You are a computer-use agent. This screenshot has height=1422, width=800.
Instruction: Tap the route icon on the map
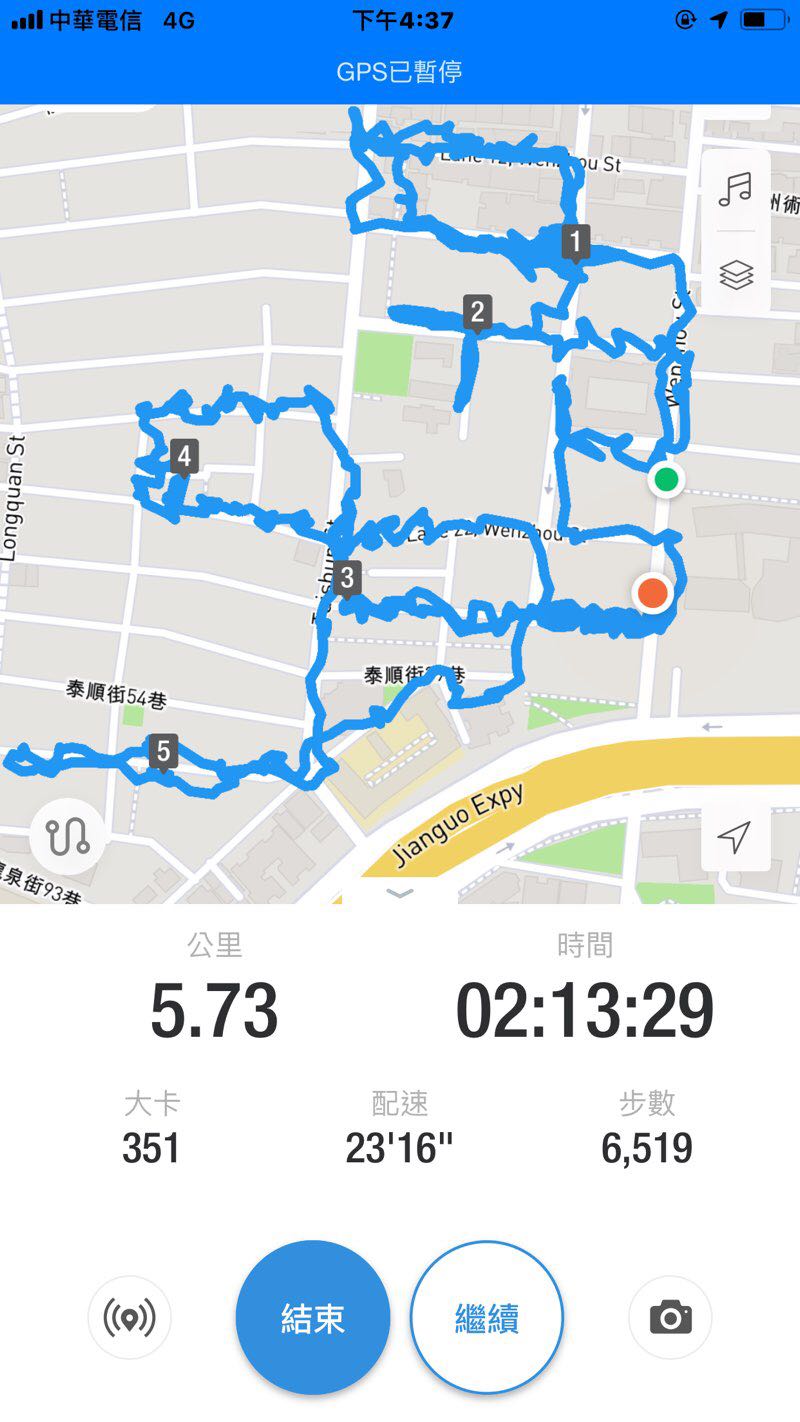(67, 836)
